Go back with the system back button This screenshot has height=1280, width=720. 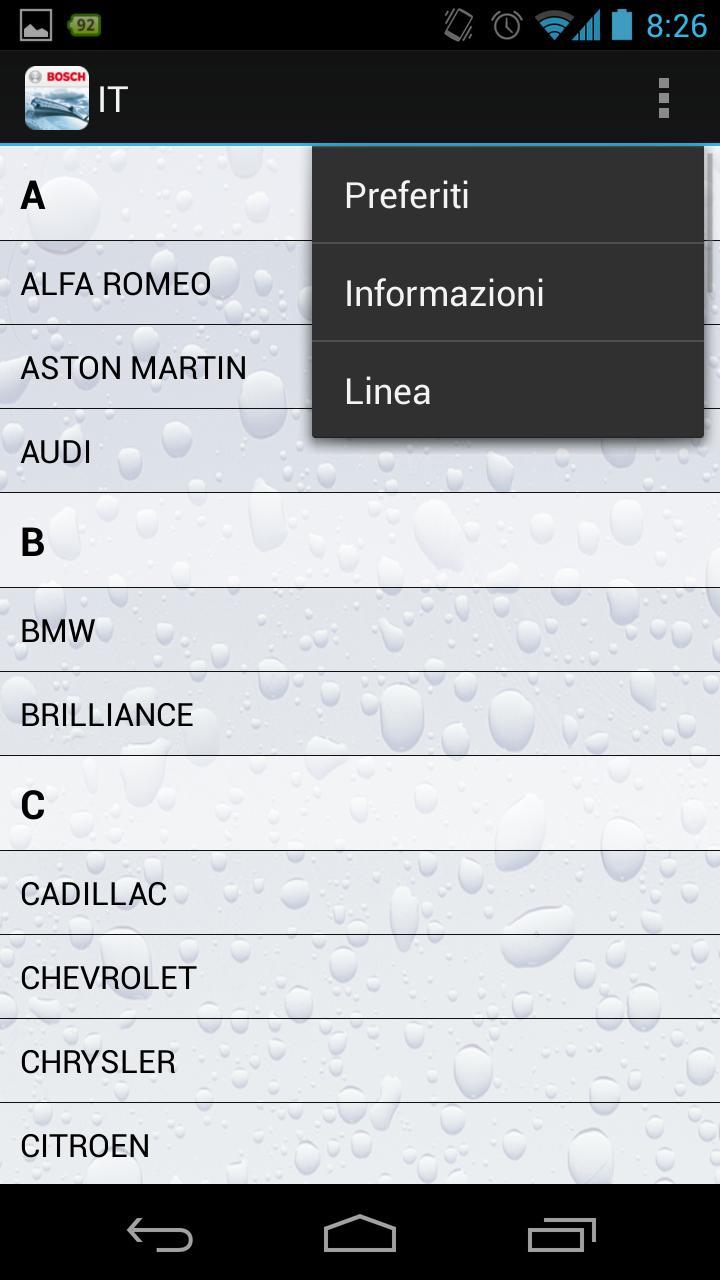point(160,1235)
